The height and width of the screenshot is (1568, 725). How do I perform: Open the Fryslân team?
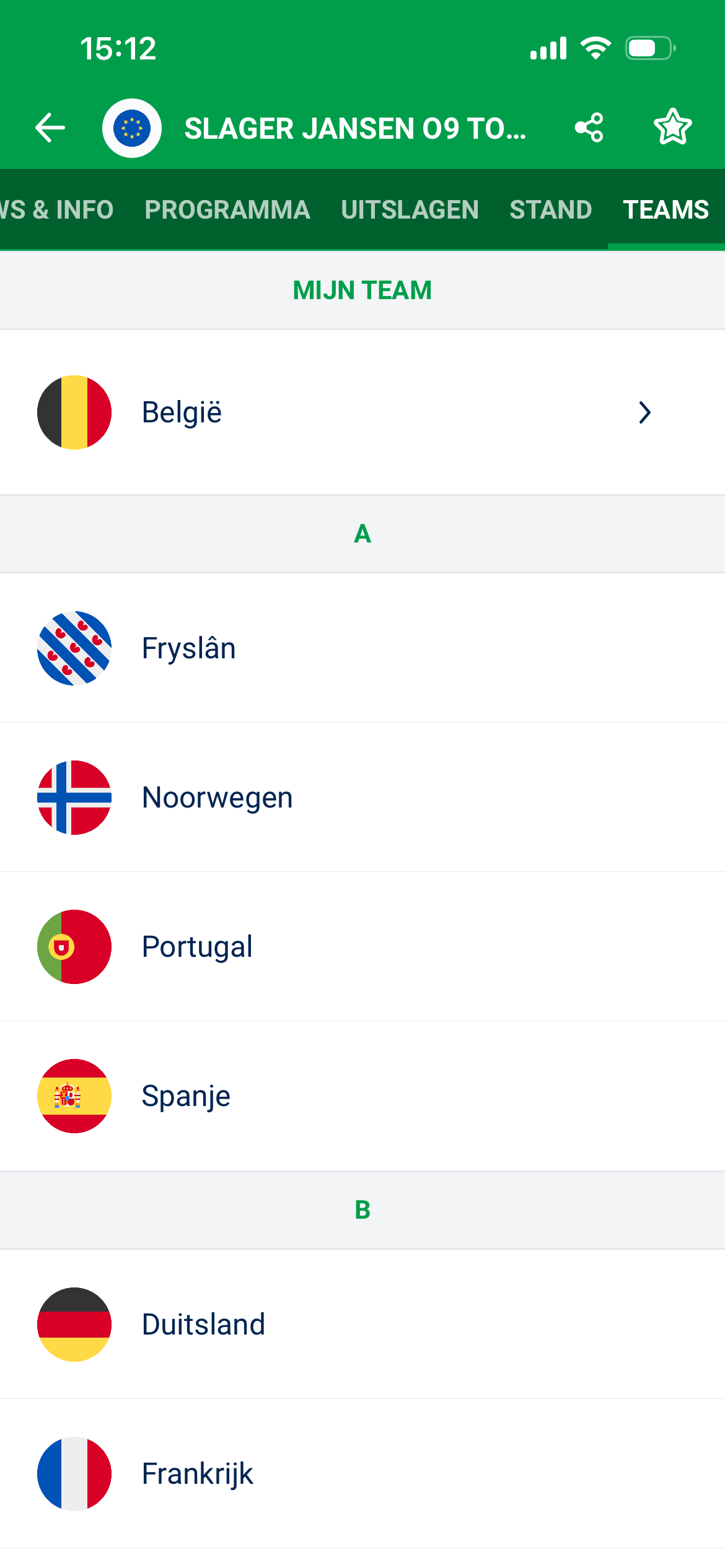pos(362,648)
